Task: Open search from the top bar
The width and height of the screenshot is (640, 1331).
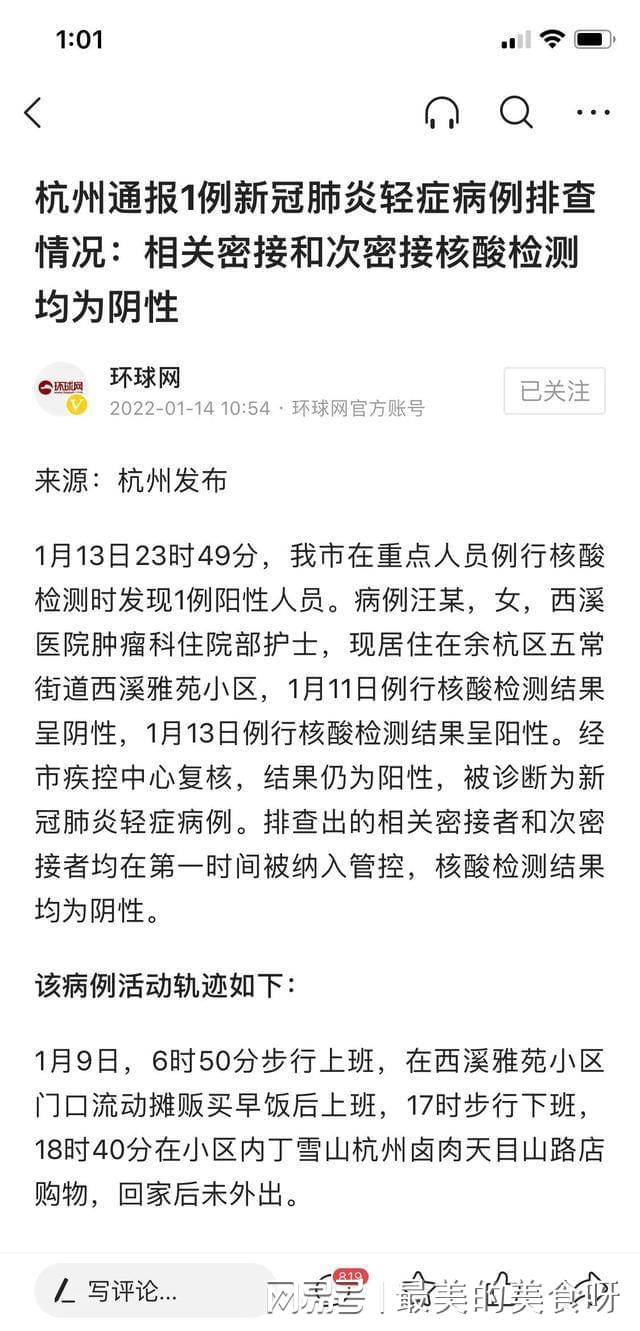Action: (516, 113)
